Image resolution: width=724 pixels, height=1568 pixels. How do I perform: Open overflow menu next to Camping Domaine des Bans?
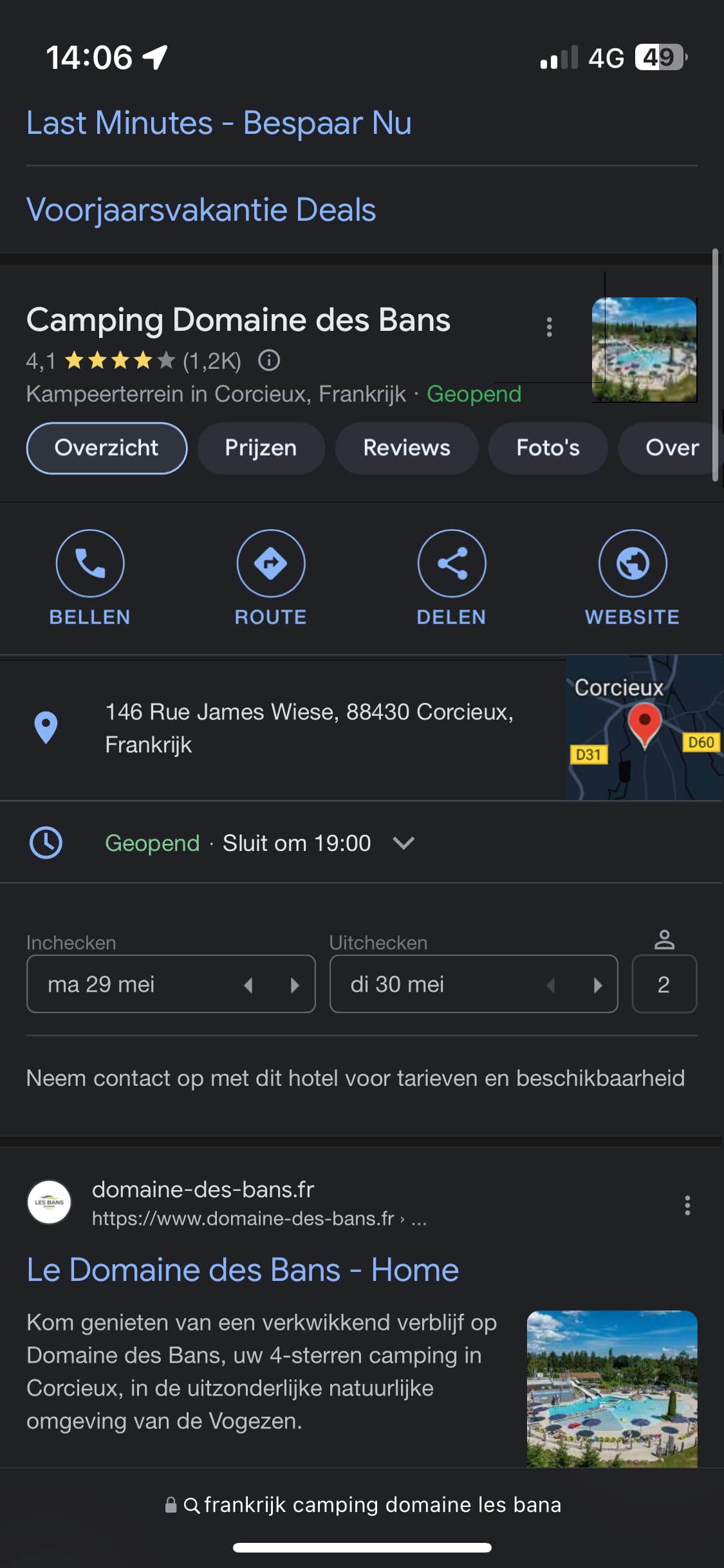pyautogui.click(x=549, y=327)
